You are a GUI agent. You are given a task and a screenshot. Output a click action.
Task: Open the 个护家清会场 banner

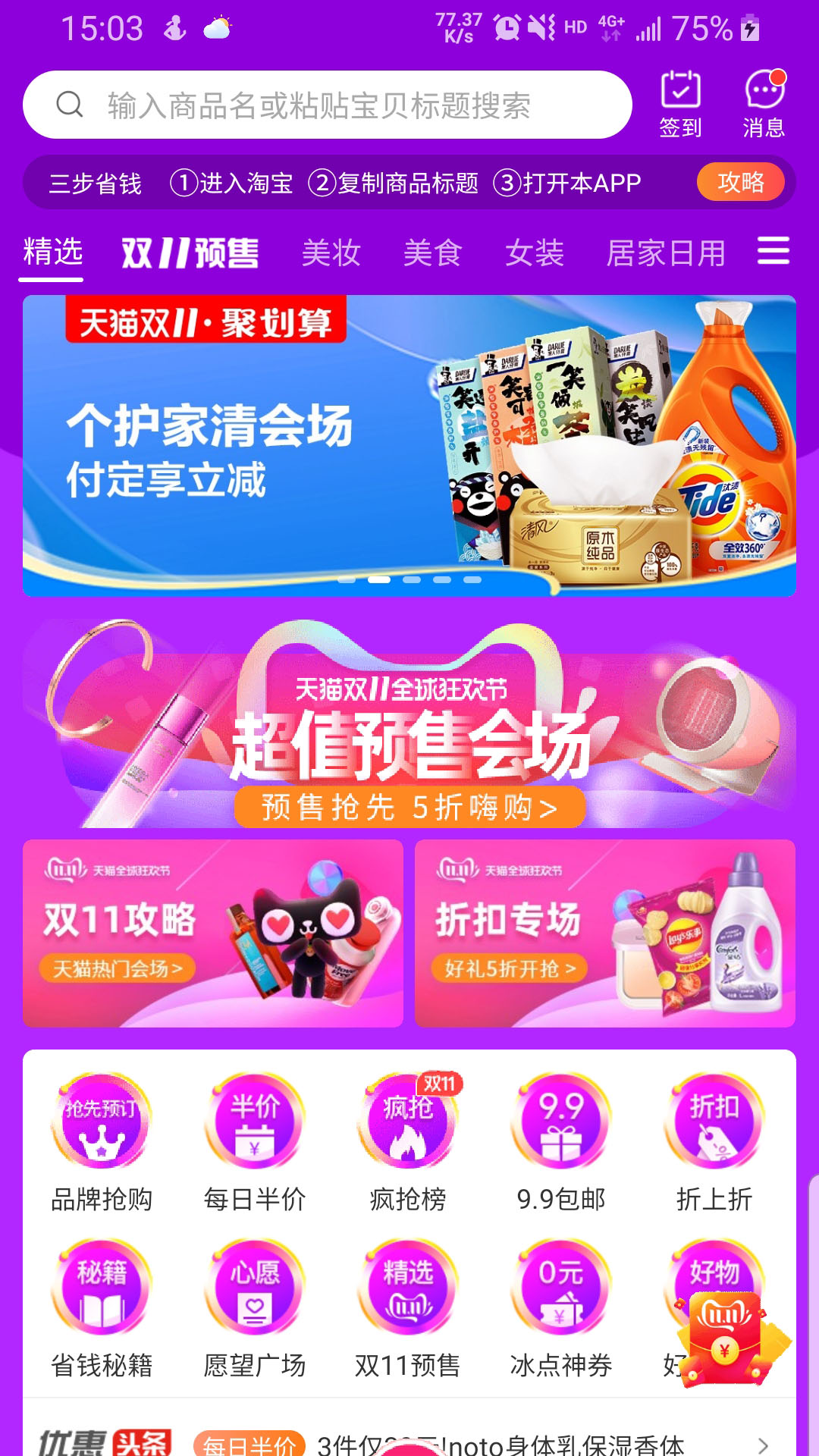409,445
